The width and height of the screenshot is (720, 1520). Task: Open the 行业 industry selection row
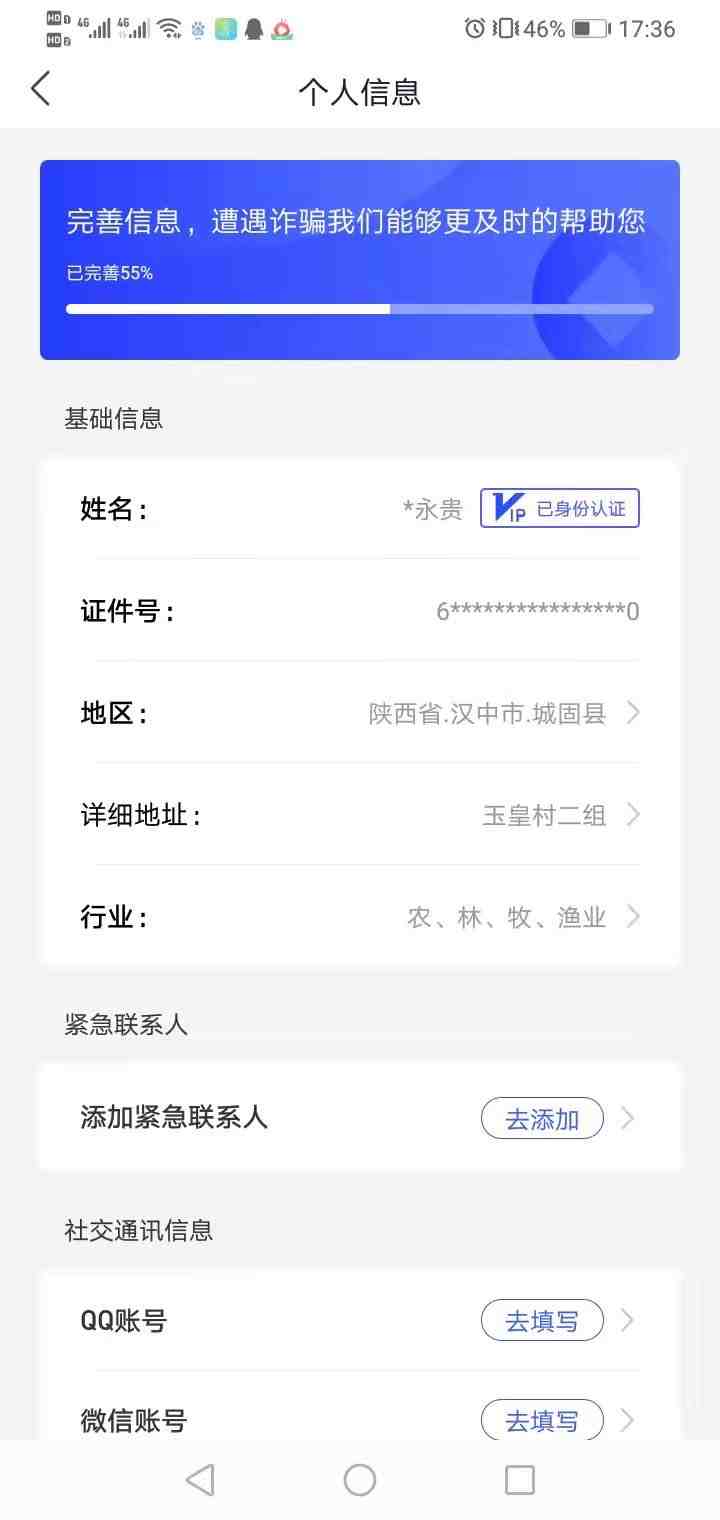tap(360, 917)
